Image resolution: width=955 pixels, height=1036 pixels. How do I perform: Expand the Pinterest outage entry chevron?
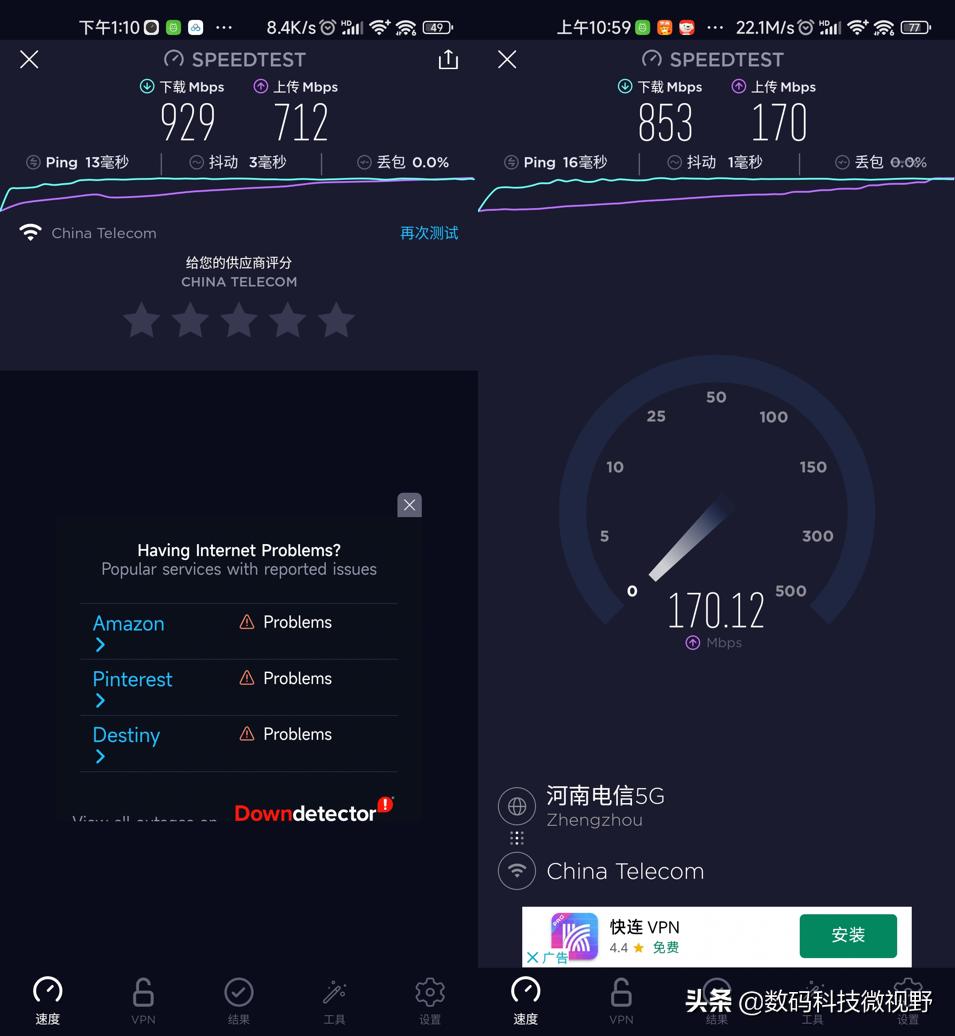(99, 700)
